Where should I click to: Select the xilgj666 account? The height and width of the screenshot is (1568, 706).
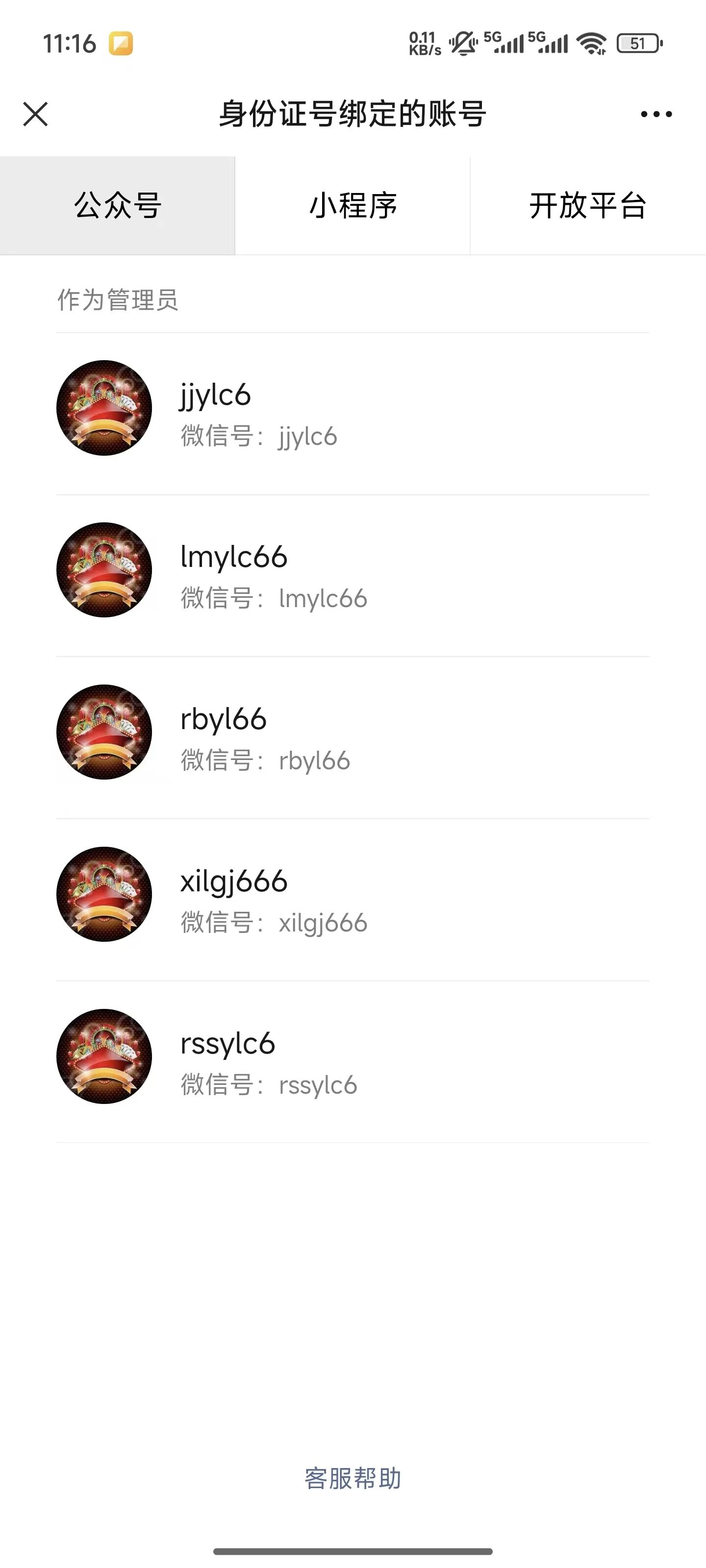tap(353, 900)
